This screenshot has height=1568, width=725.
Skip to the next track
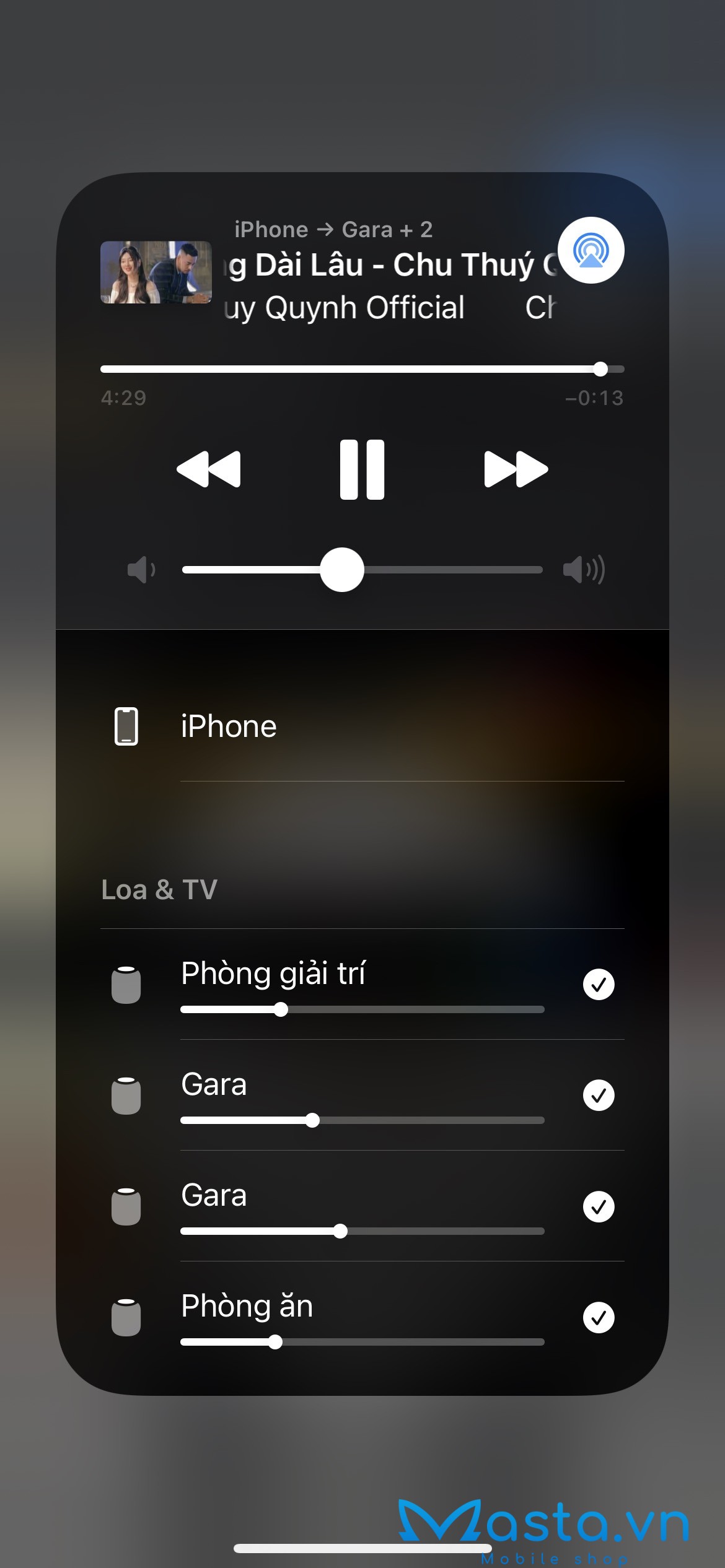[x=516, y=469]
